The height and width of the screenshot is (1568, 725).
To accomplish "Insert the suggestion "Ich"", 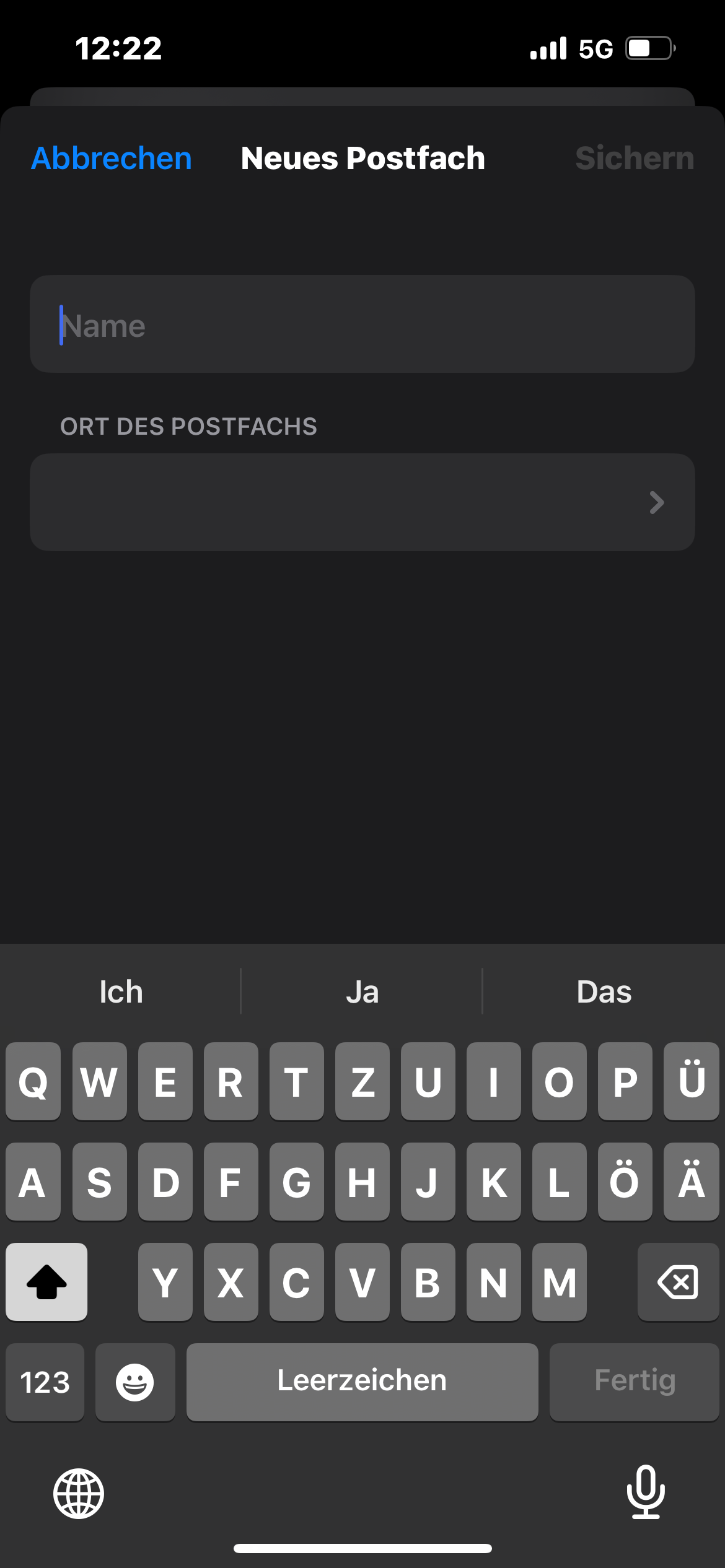I will click(x=121, y=992).
